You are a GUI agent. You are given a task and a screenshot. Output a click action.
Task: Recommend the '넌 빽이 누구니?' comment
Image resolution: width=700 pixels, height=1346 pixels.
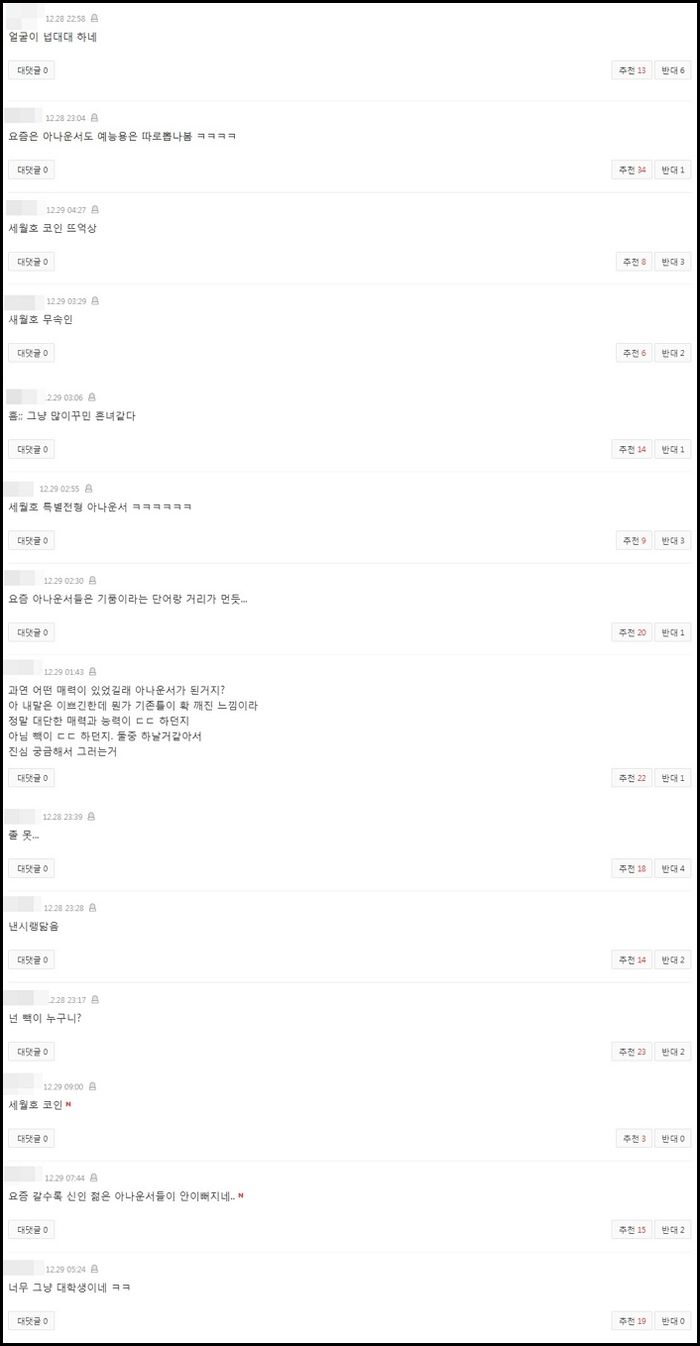[632, 1051]
